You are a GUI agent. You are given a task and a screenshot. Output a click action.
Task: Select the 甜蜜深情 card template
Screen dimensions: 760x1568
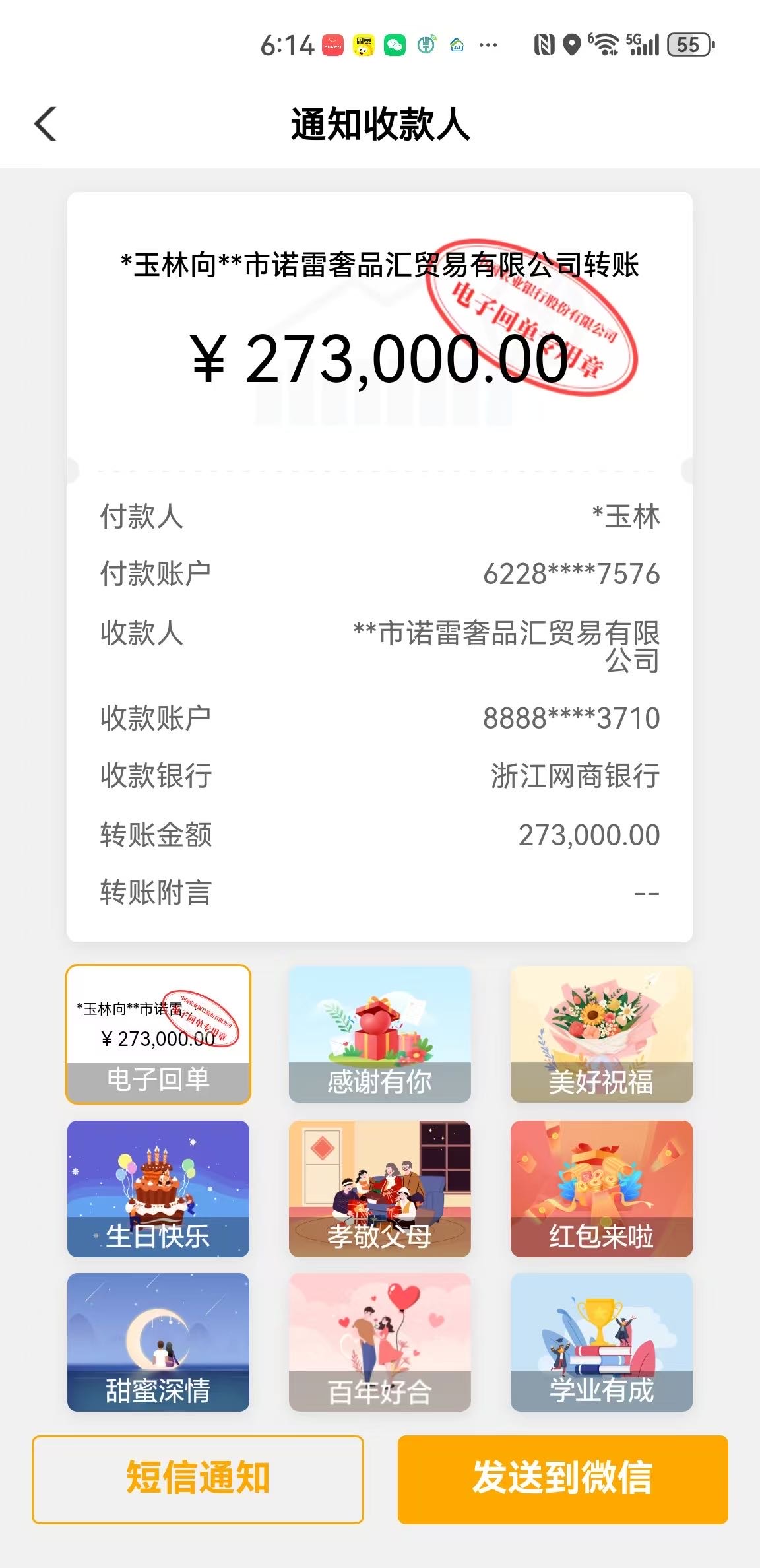[158, 1342]
